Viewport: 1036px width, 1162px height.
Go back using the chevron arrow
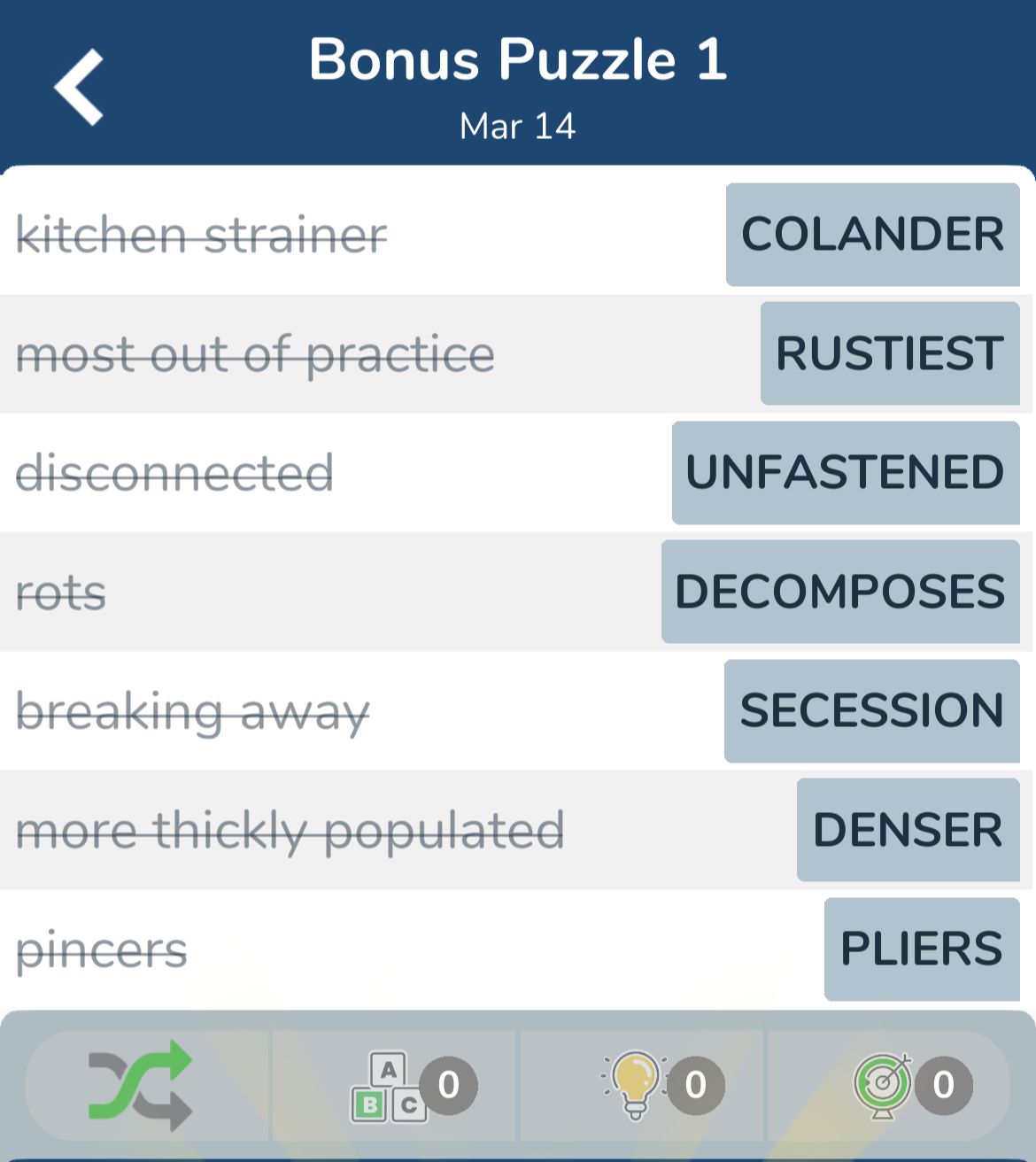click(x=78, y=84)
